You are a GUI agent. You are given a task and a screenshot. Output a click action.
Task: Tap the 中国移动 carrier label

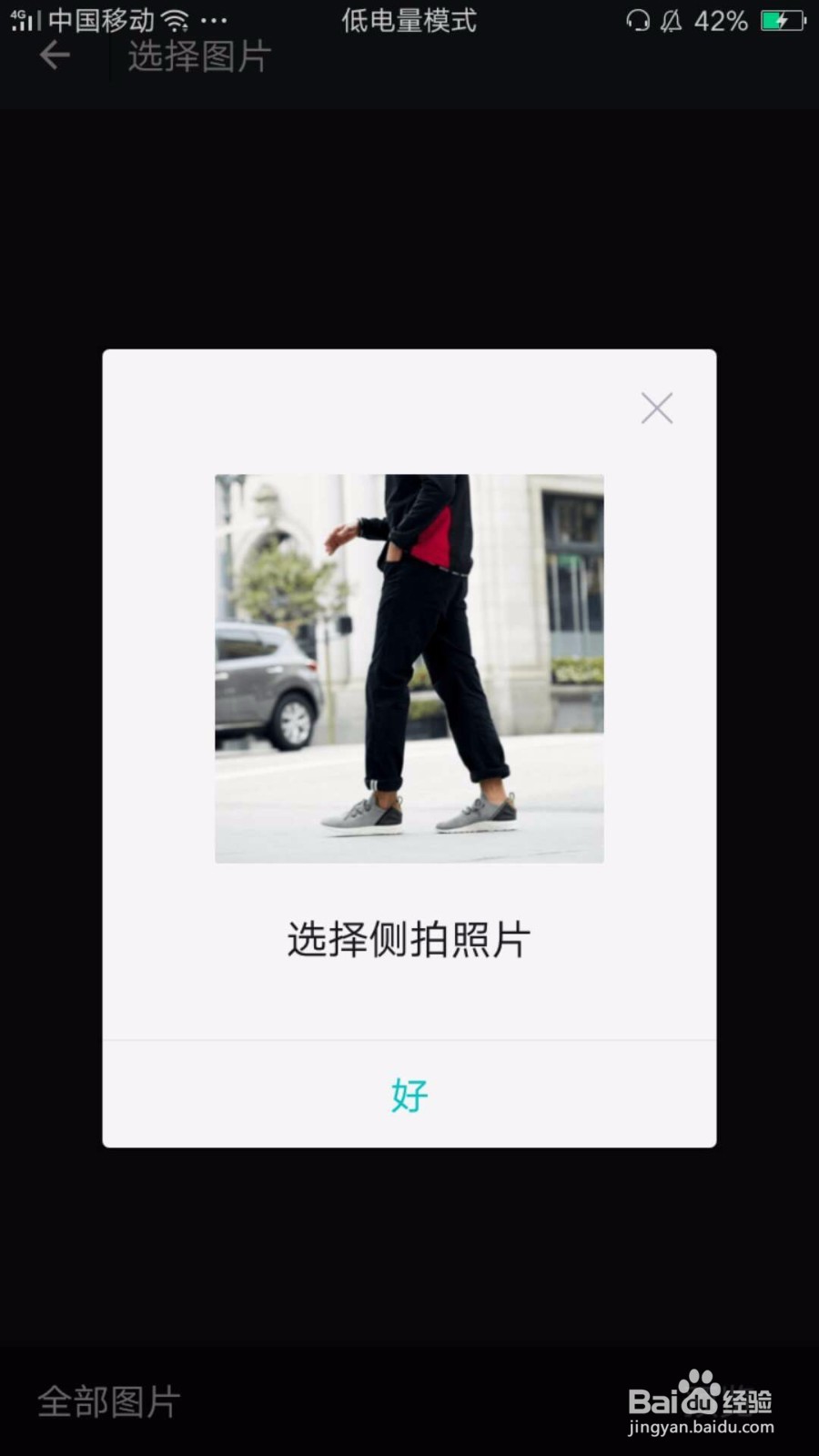[102, 20]
